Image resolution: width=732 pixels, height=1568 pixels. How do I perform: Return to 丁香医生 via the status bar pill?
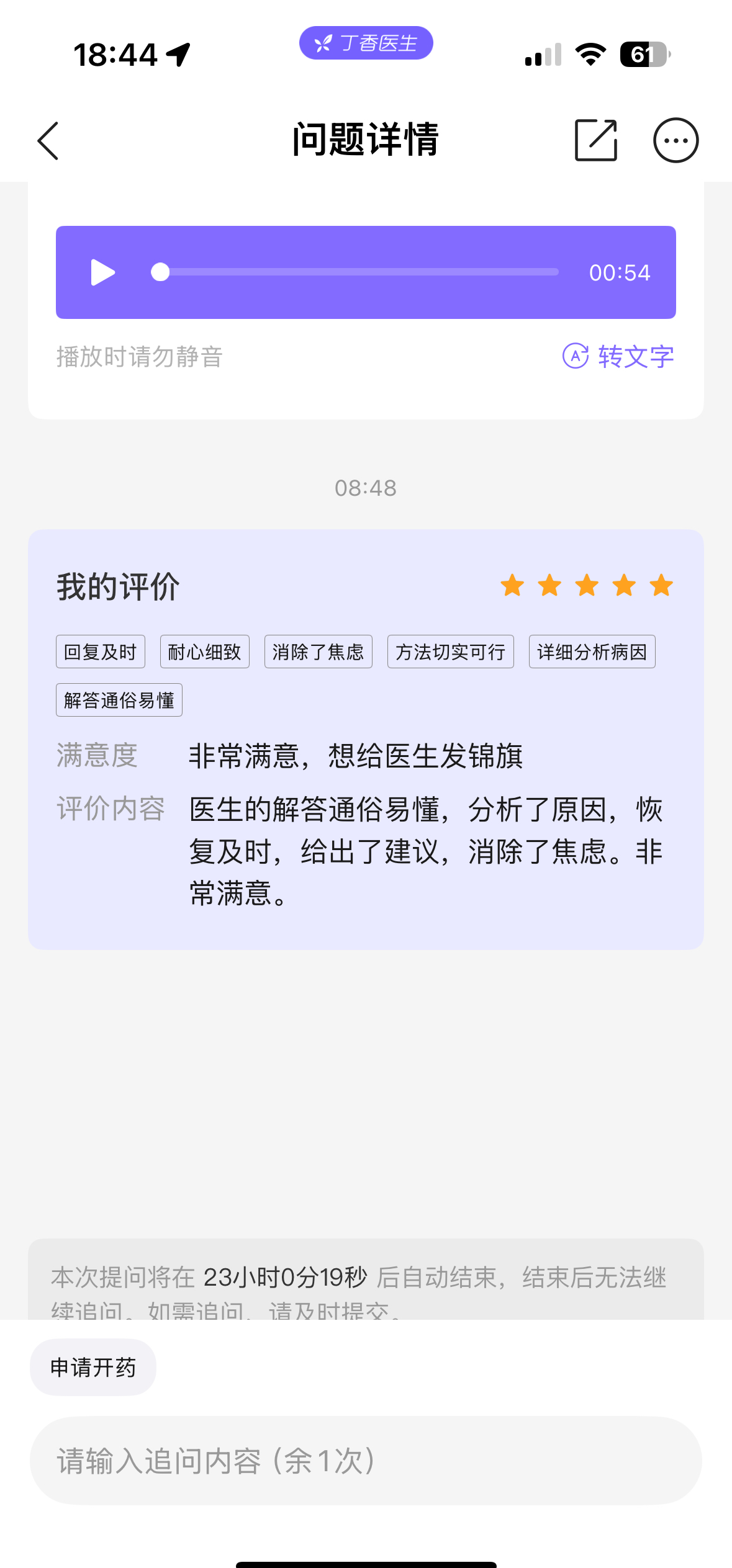[366, 43]
